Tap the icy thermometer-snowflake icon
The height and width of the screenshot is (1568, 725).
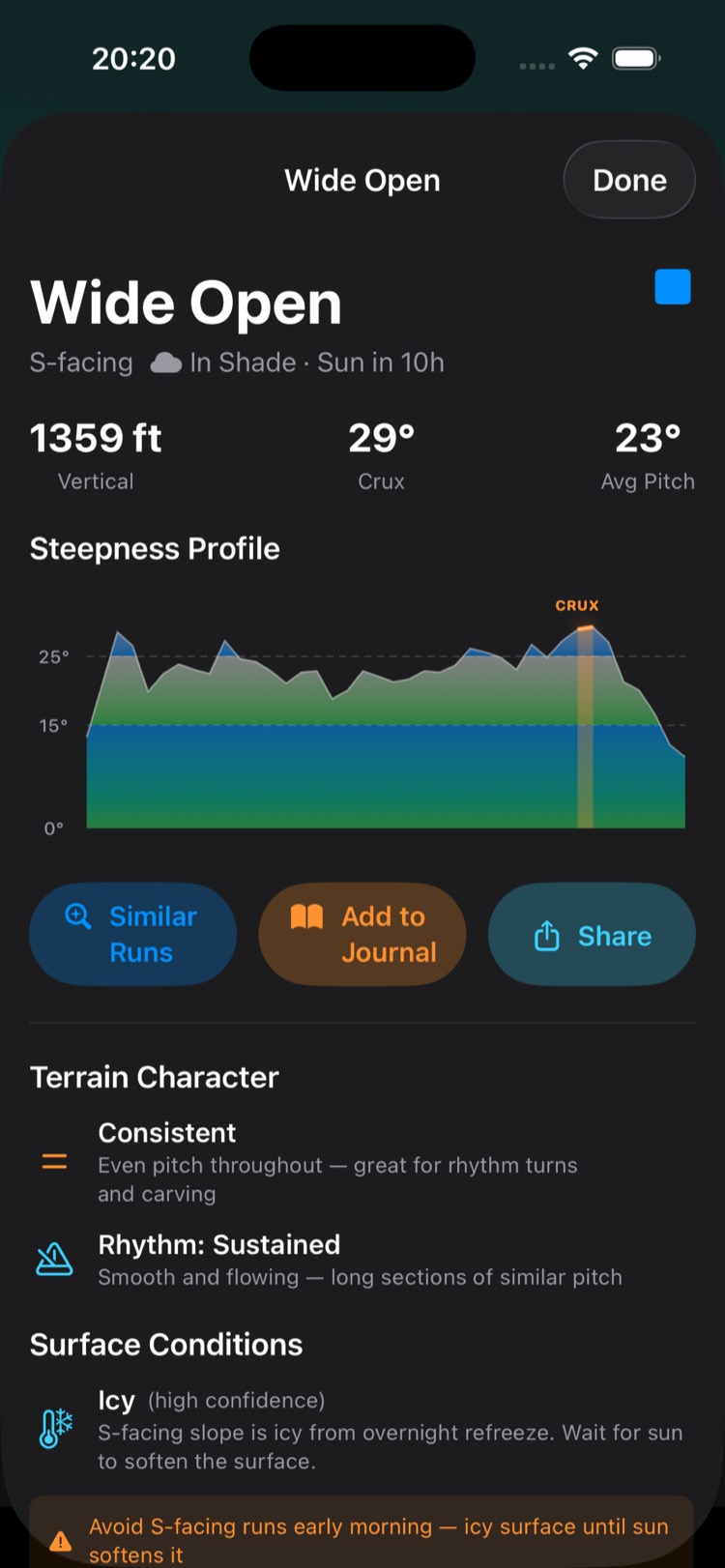coord(54,1428)
